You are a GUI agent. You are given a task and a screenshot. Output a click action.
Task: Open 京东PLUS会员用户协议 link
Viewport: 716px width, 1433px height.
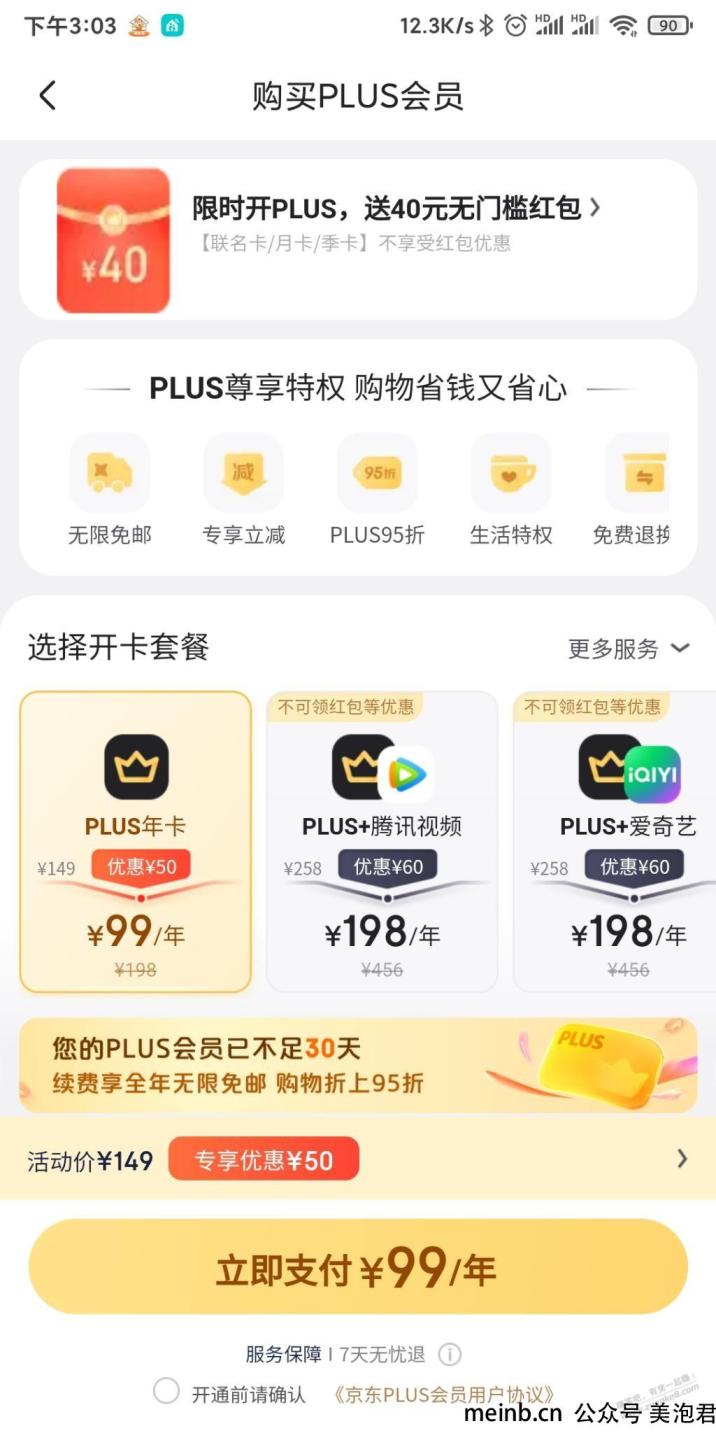pyautogui.click(x=445, y=1394)
